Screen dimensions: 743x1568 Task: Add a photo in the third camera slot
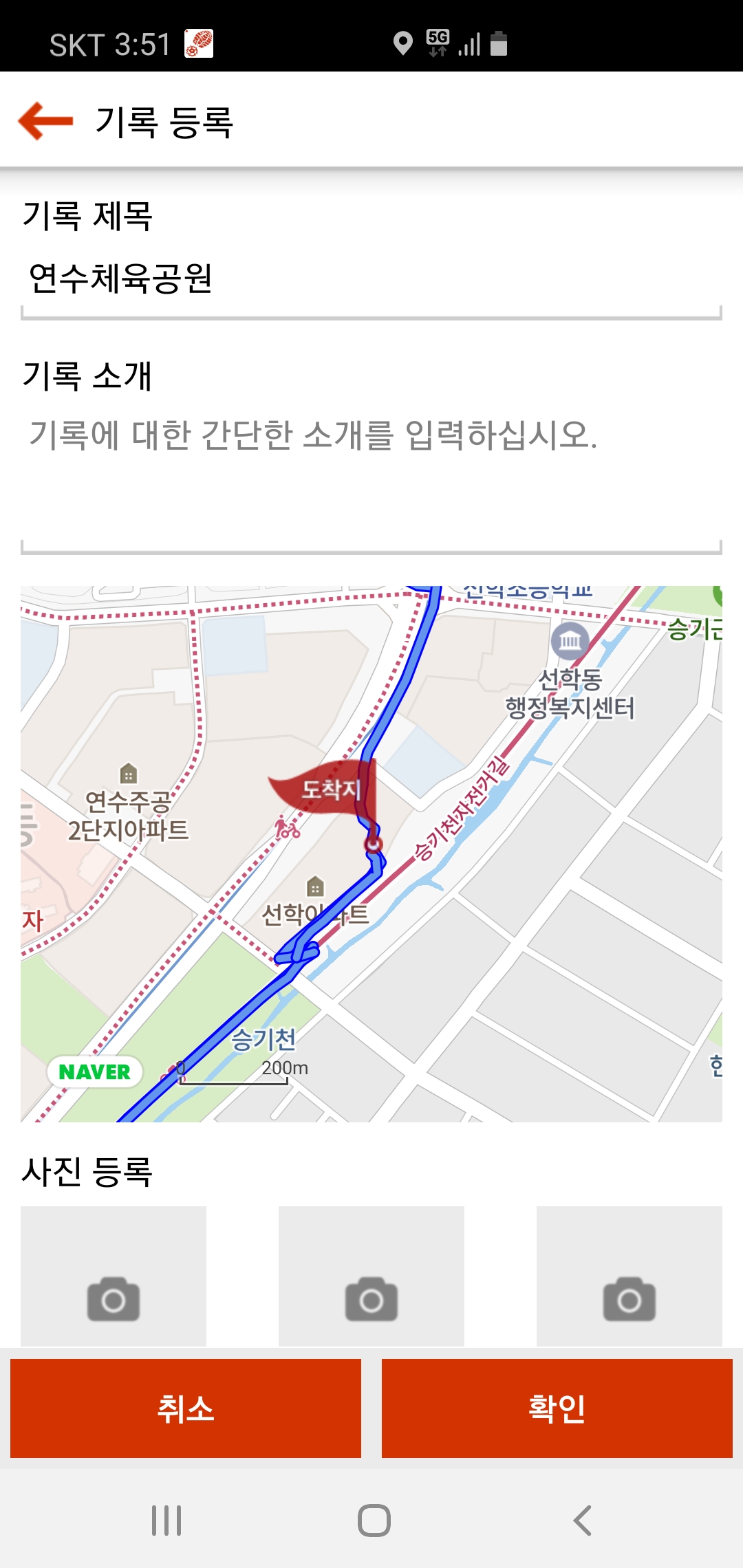click(x=629, y=1276)
